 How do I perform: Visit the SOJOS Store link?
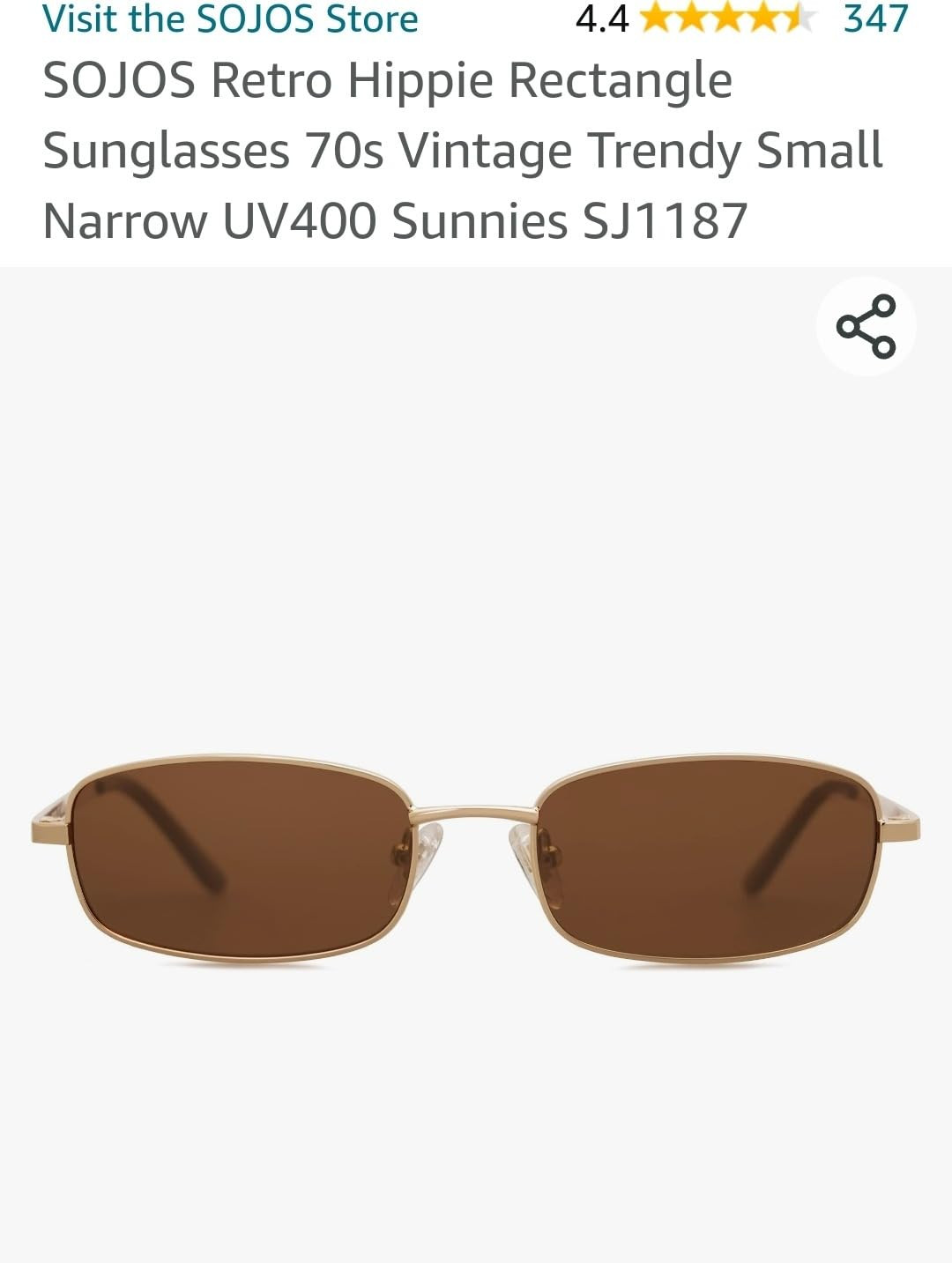click(x=230, y=19)
